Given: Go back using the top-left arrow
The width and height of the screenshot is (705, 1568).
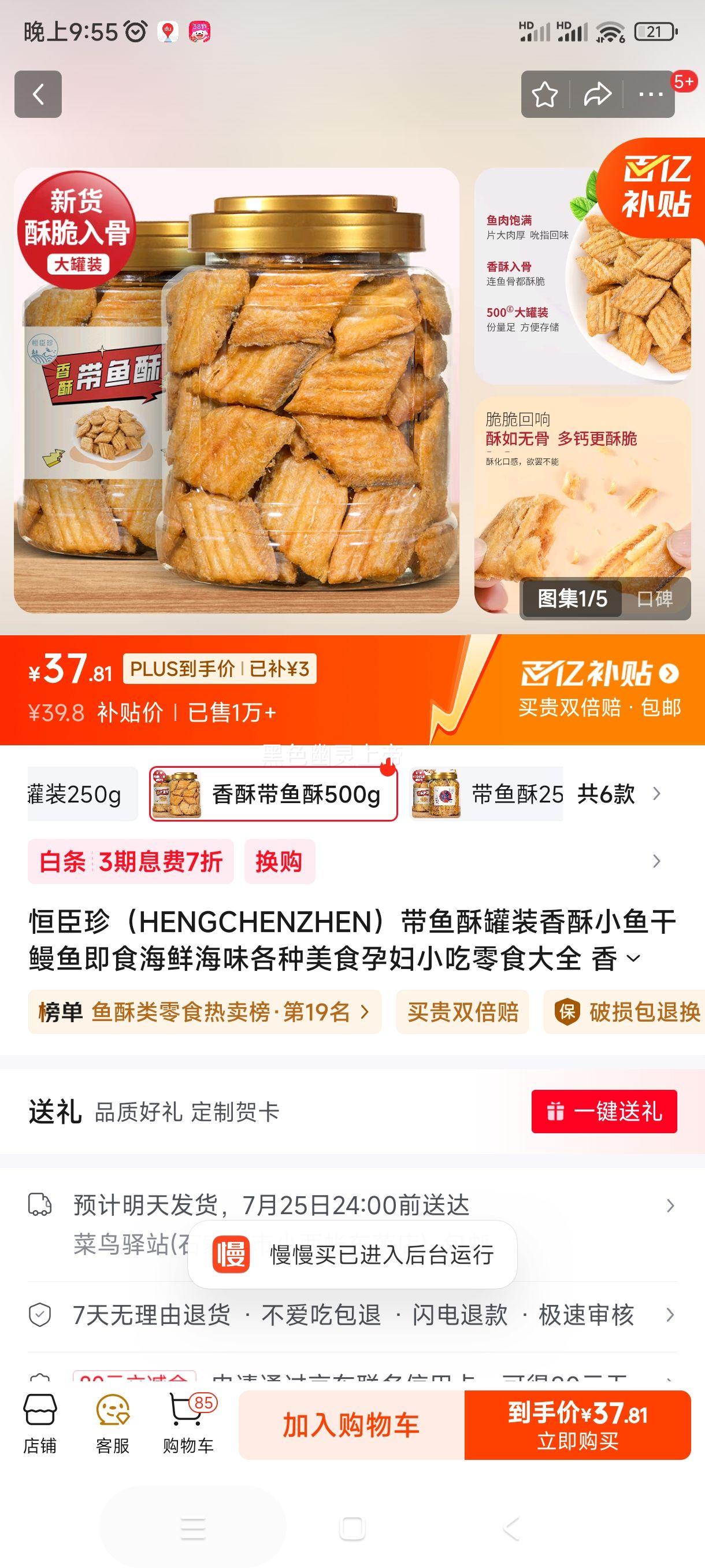Looking at the screenshot, I should (x=38, y=94).
